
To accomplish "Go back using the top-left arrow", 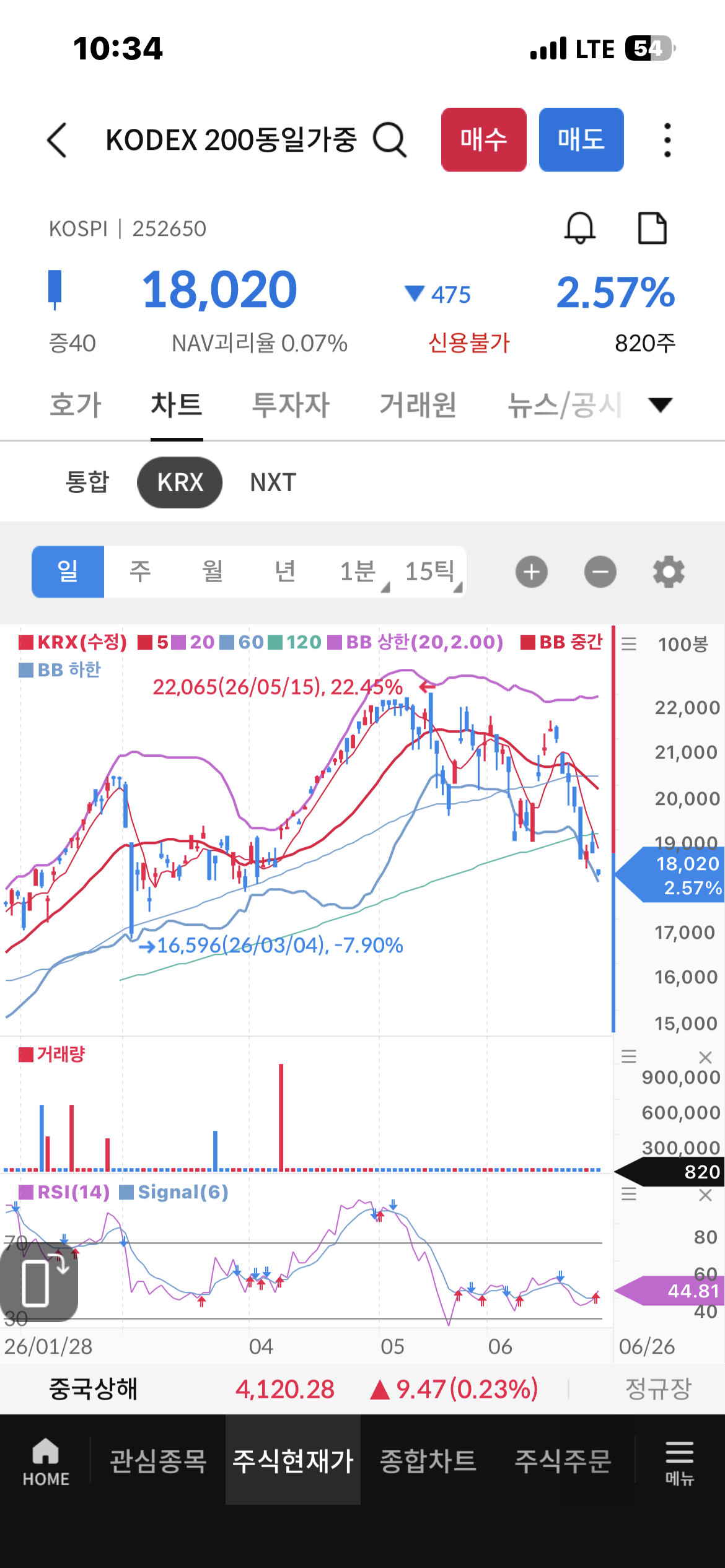I will tap(57, 140).
